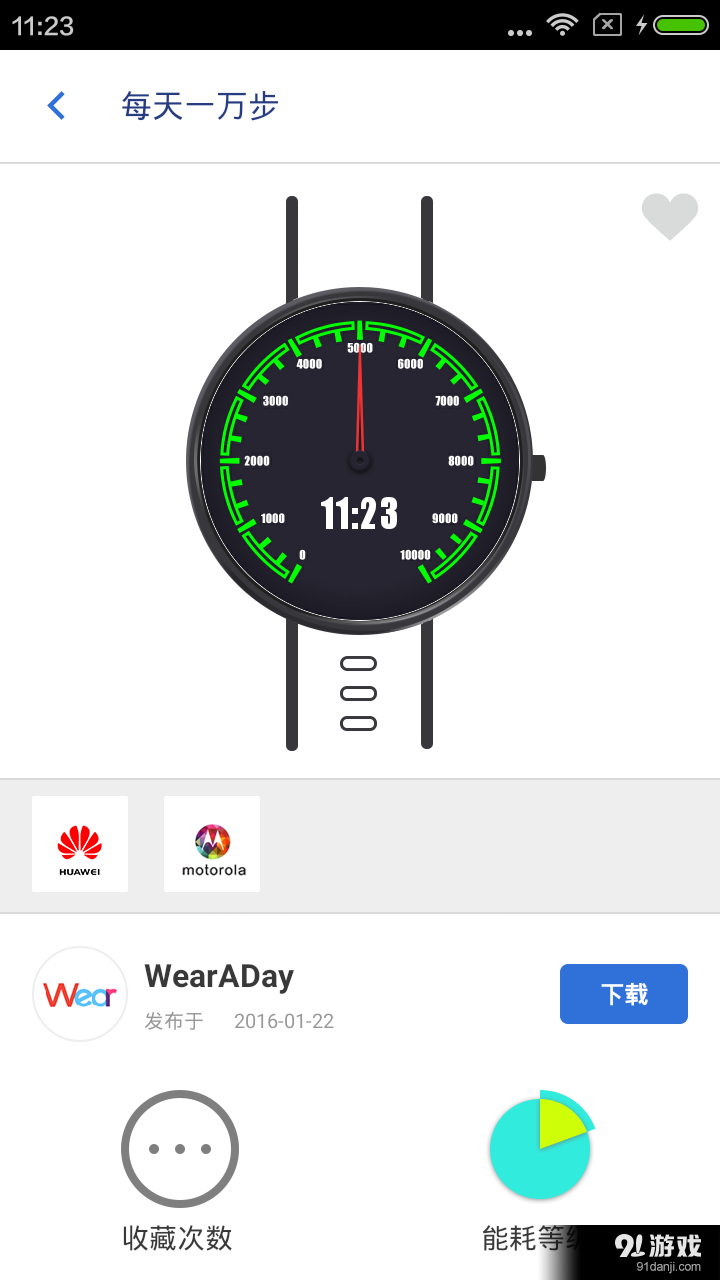The image size is (720, 1280).
Task: Tap the heart to favorite this watch face
Action: coord(669,215)
